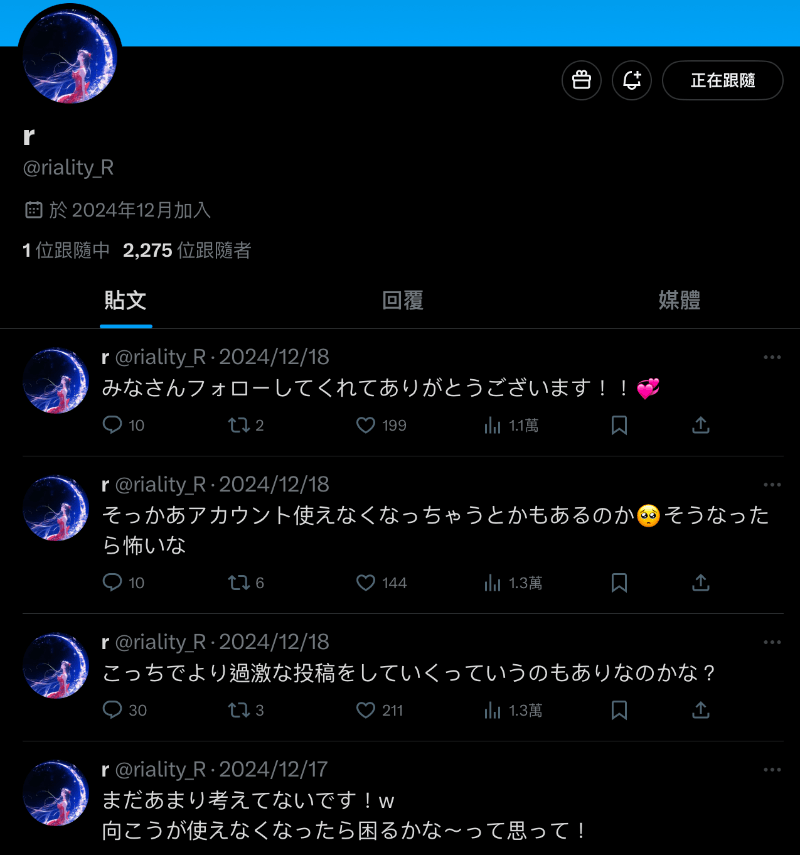
Task: Bookmark the tweet そっかあアカウント使えなくなっちゃう
Action: (x=619, y=582)
